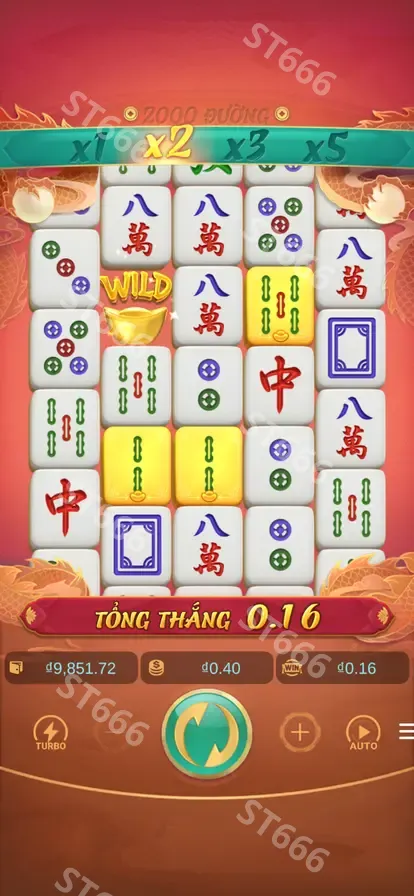Decrease the bet with the minus button

113,733
